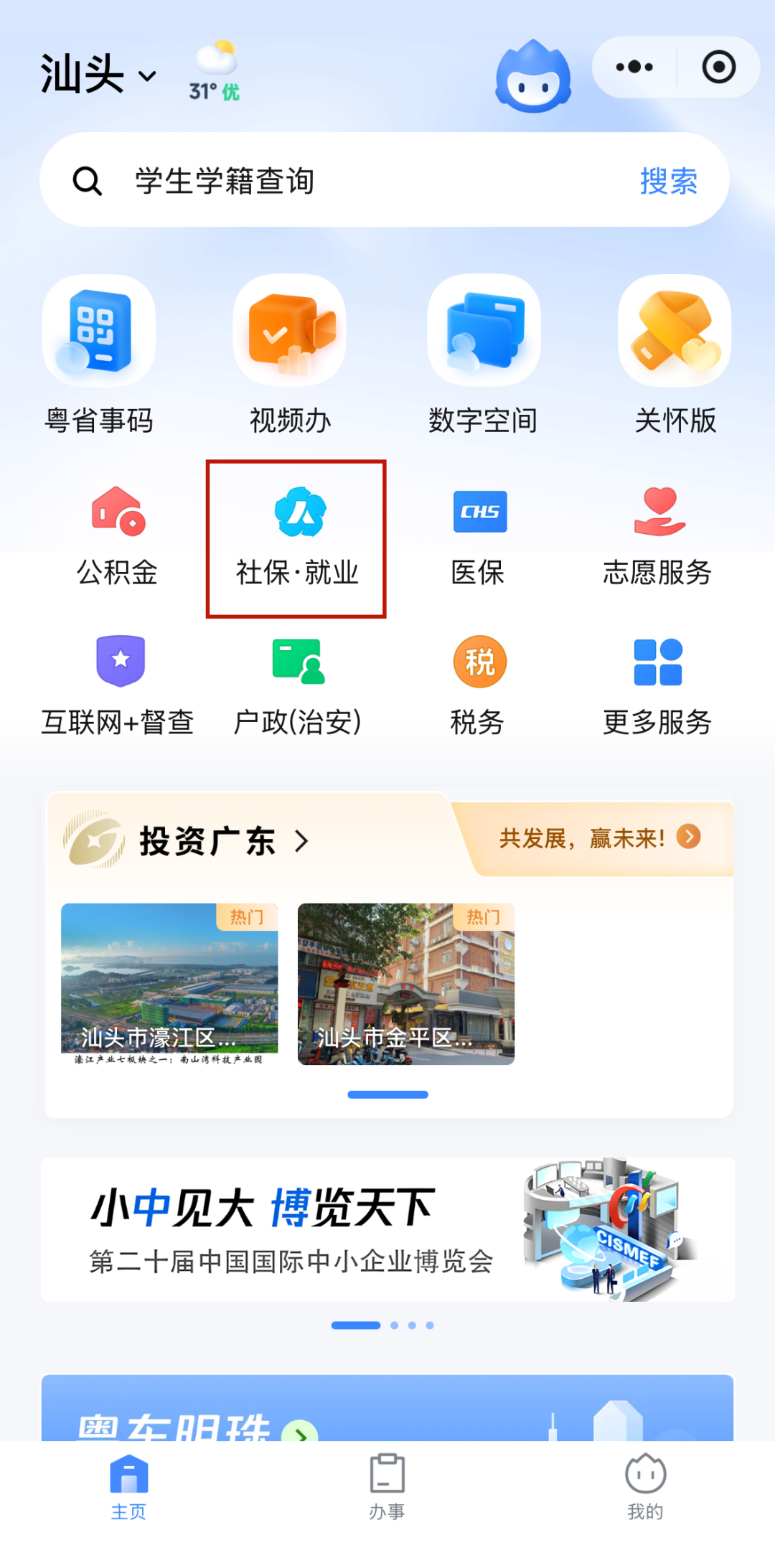Open the mini-program three-dot menu
775x1568 pixels.
[x=634, y=67]
